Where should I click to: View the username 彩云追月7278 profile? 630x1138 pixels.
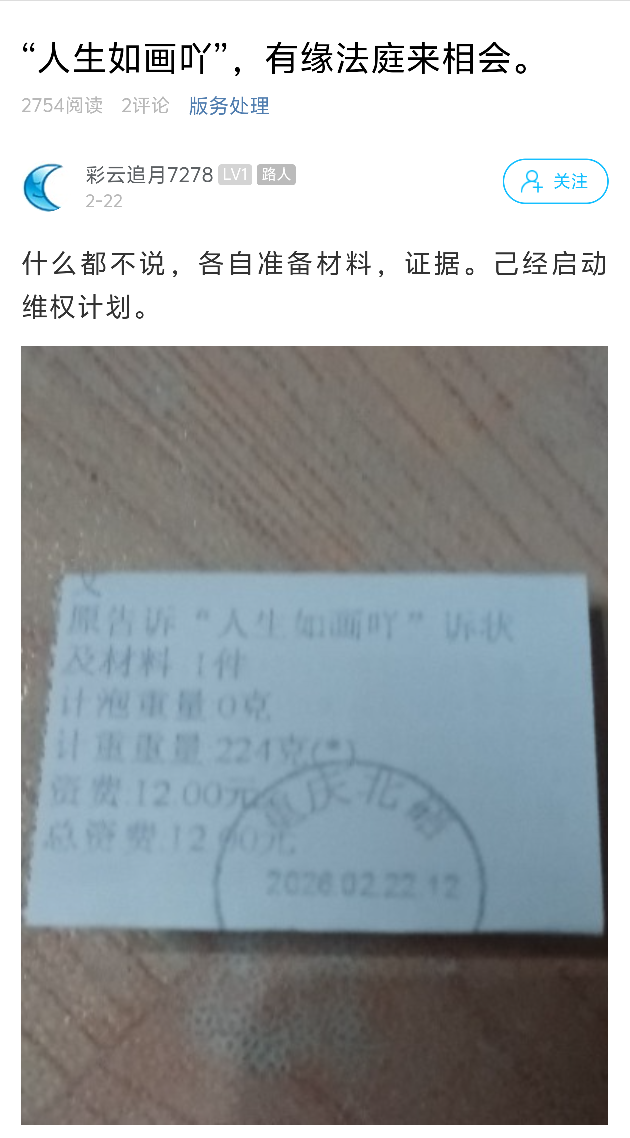click(149, 175)
